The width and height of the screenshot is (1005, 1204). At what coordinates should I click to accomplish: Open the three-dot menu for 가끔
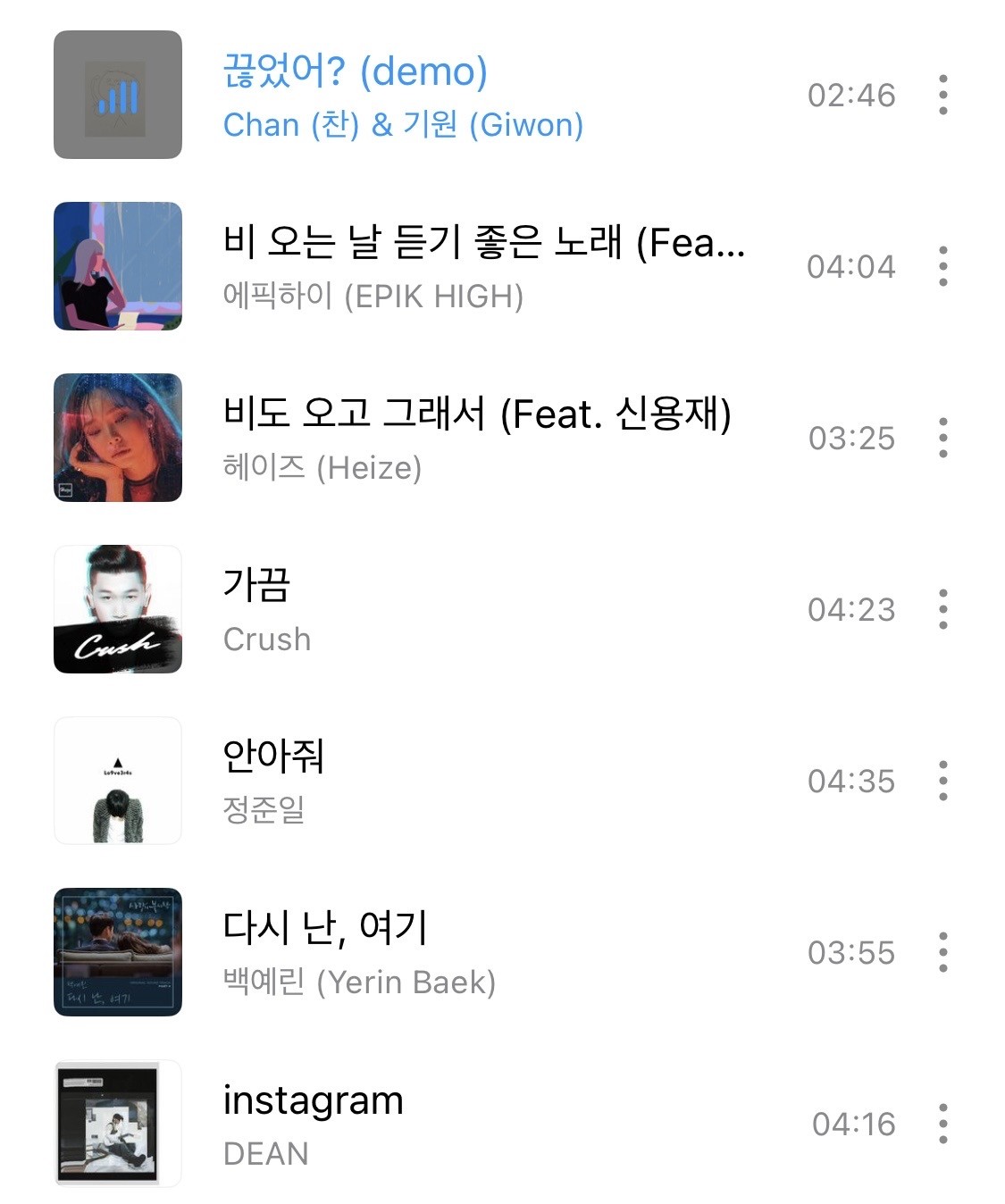coord(942,609)
